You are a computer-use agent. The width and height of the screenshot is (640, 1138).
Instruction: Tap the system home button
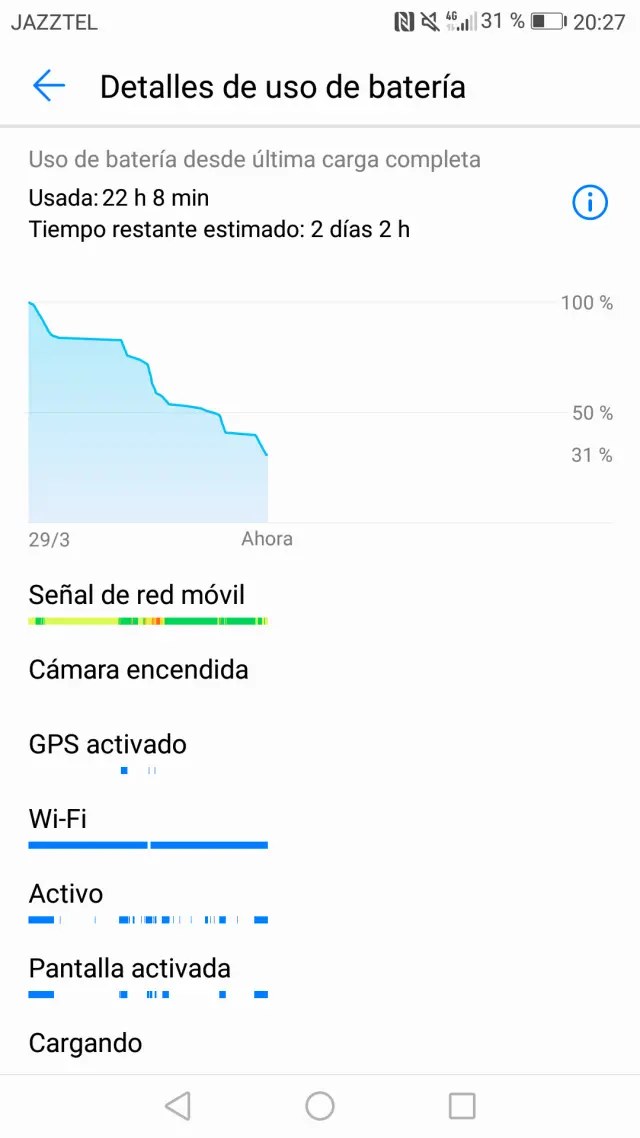pyautogui.click(x=320, y=1105)
